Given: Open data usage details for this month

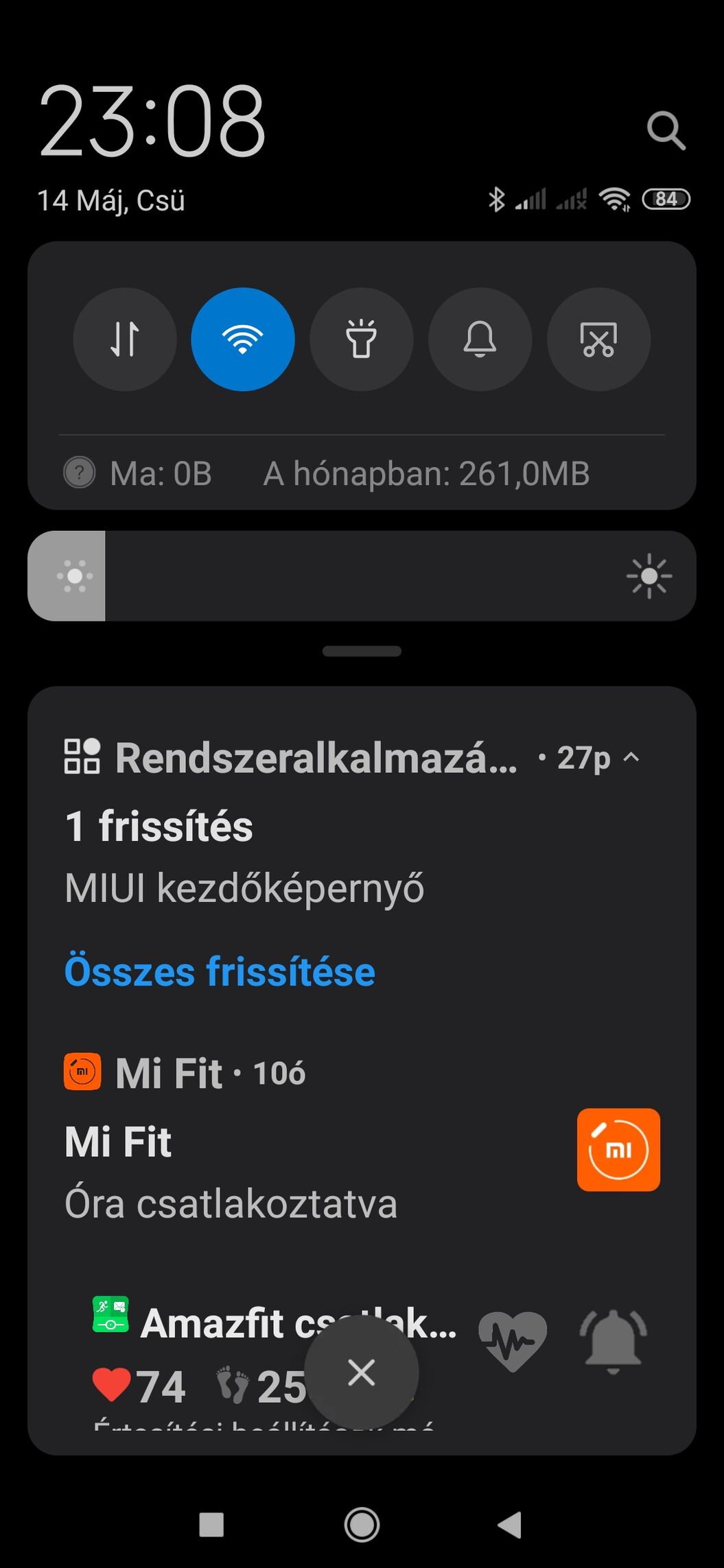Looking at the screenshot, I should pos(425,474).
